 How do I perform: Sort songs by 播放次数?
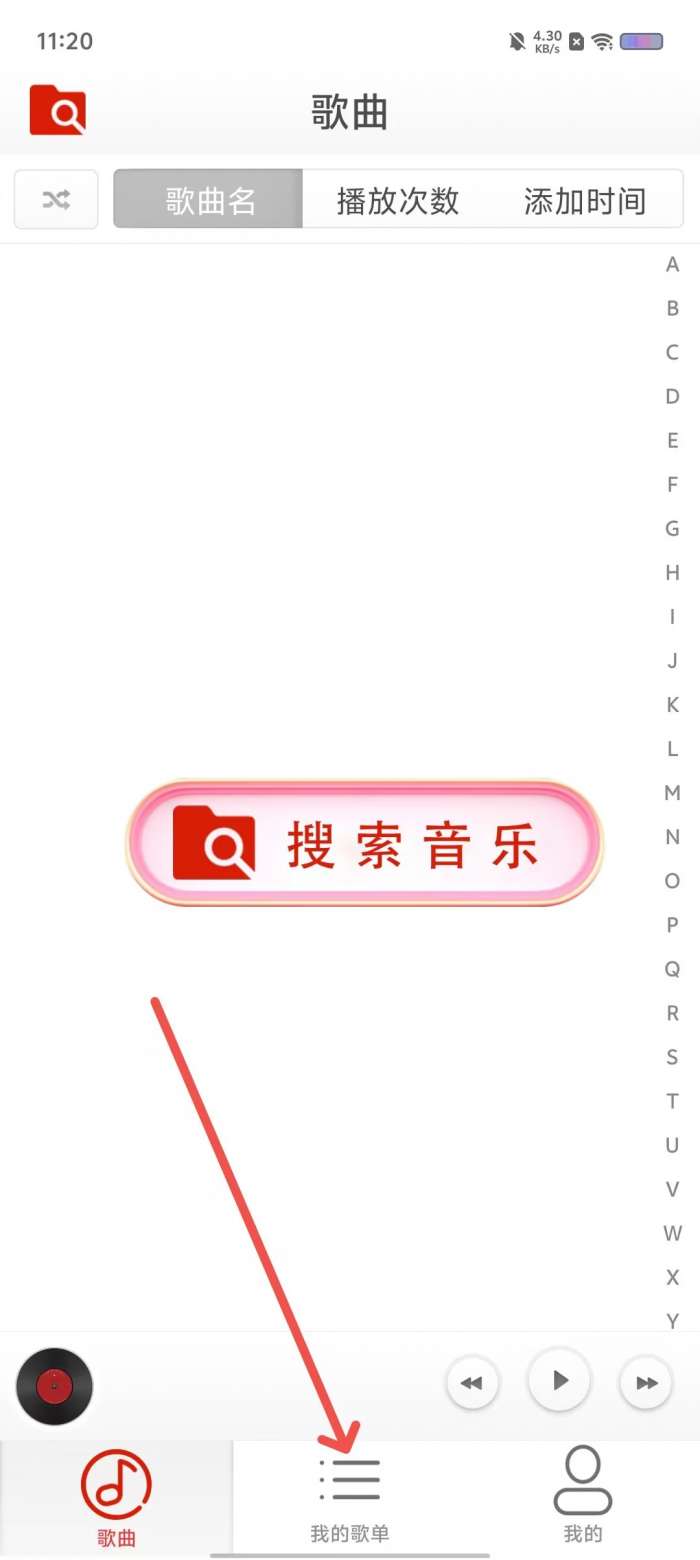pos(397,200)
